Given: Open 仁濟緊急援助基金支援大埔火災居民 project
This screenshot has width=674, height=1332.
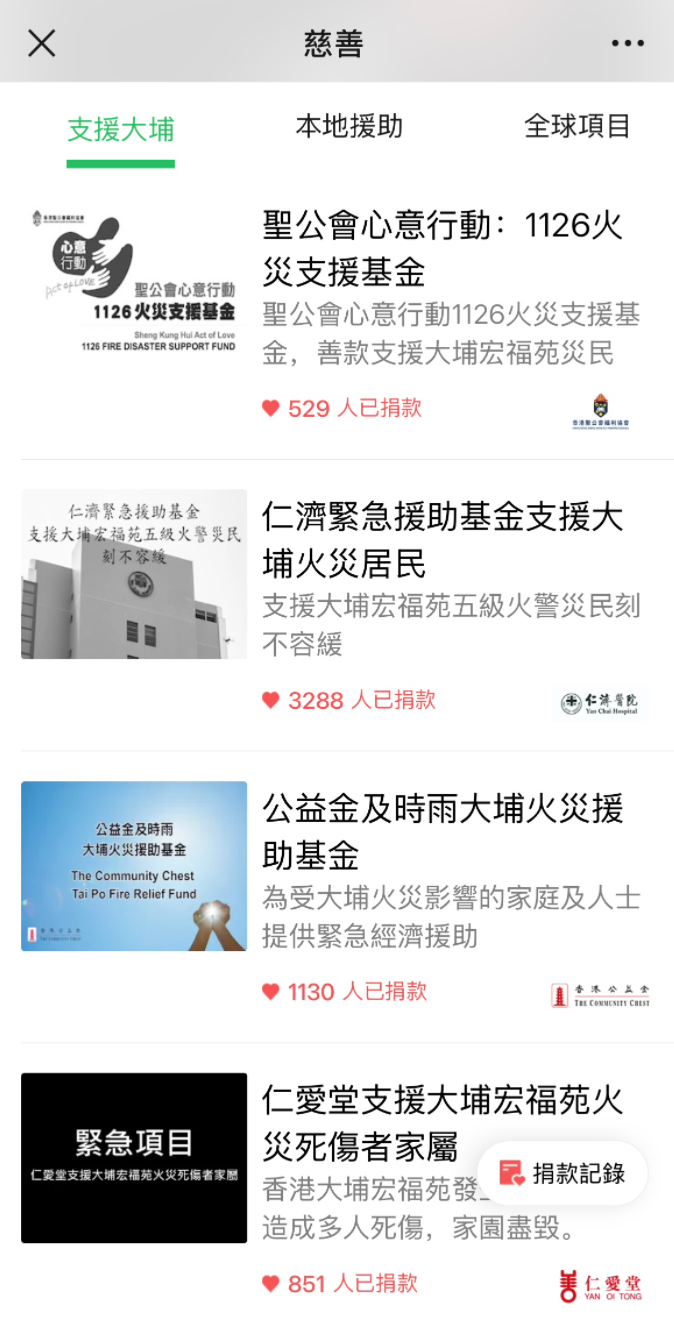Looking at the screenshot, I should [442, 540].
